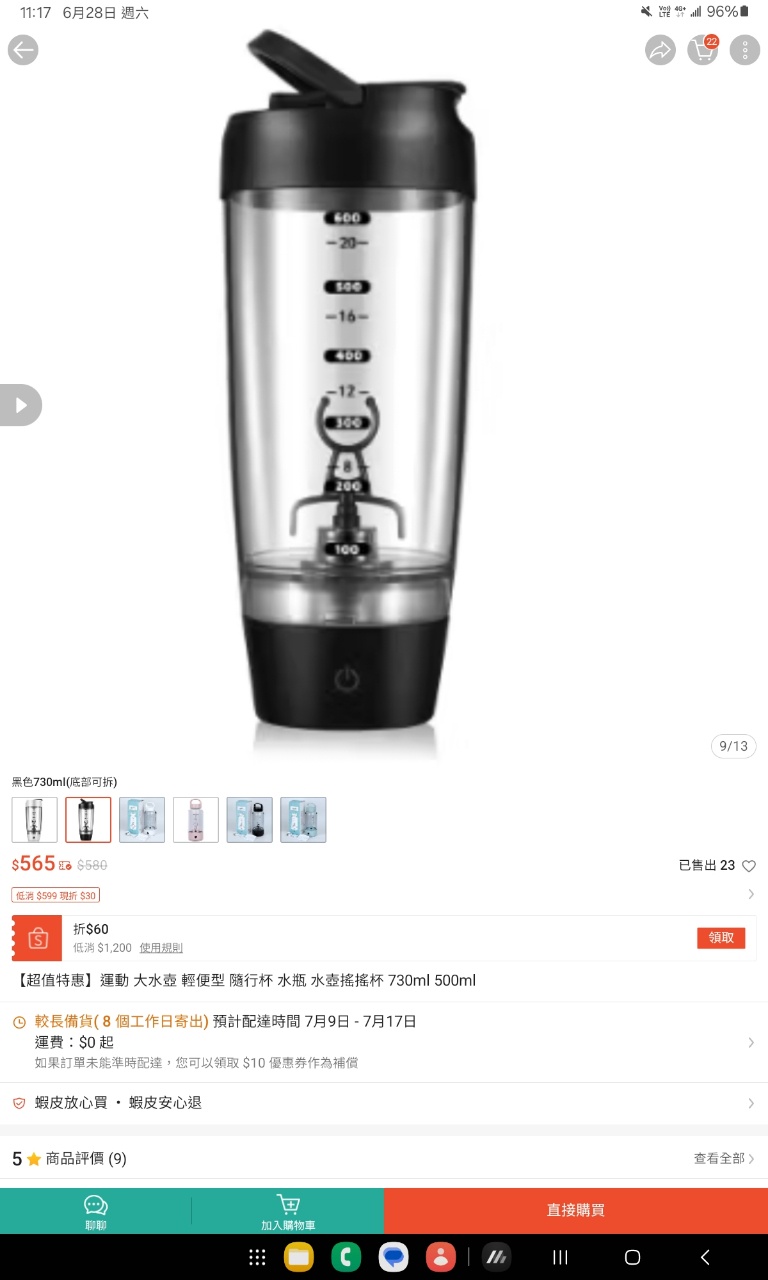This screenshot has height=1280, width=768.
Task: Tap 直接購買 to buy now
Action: pos(576,1210)
